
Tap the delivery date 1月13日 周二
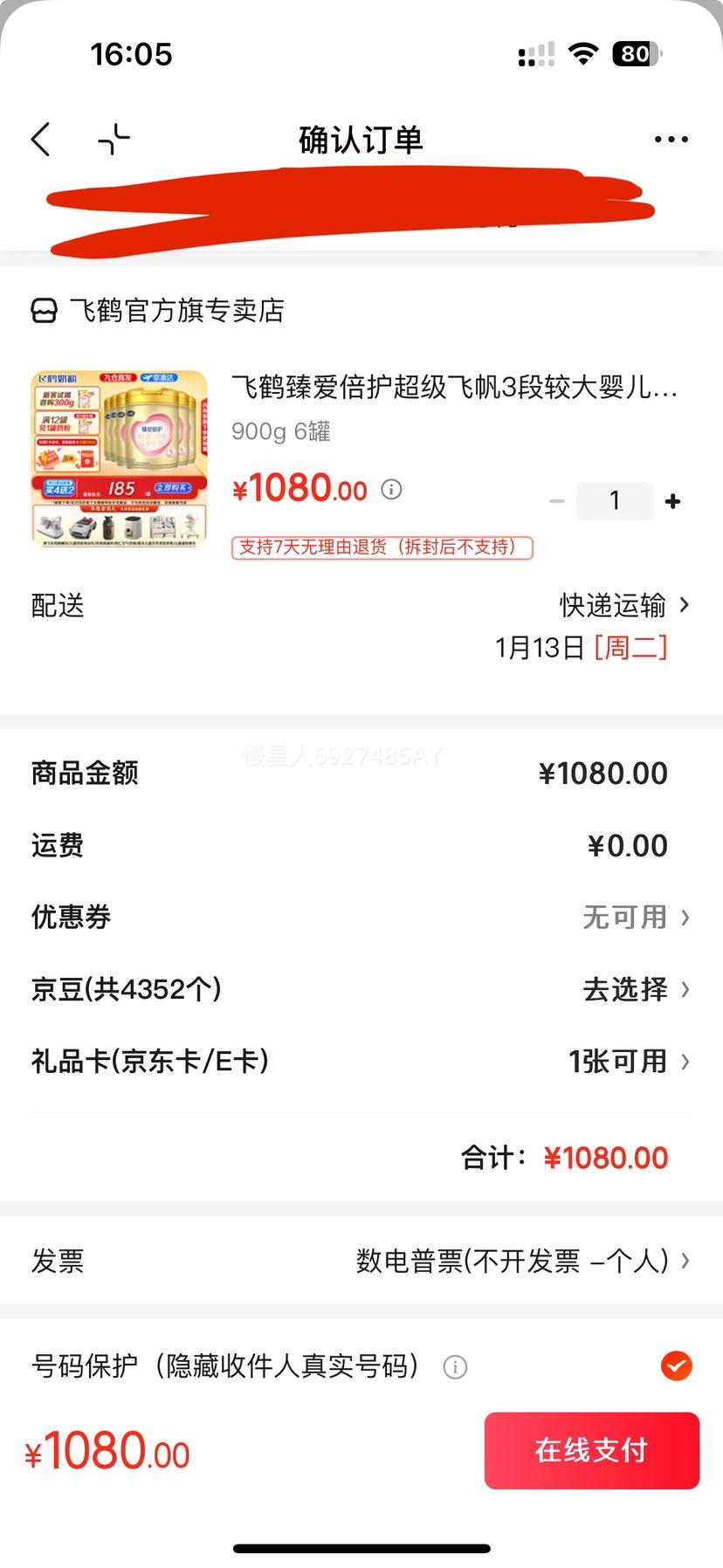point(582,648)
